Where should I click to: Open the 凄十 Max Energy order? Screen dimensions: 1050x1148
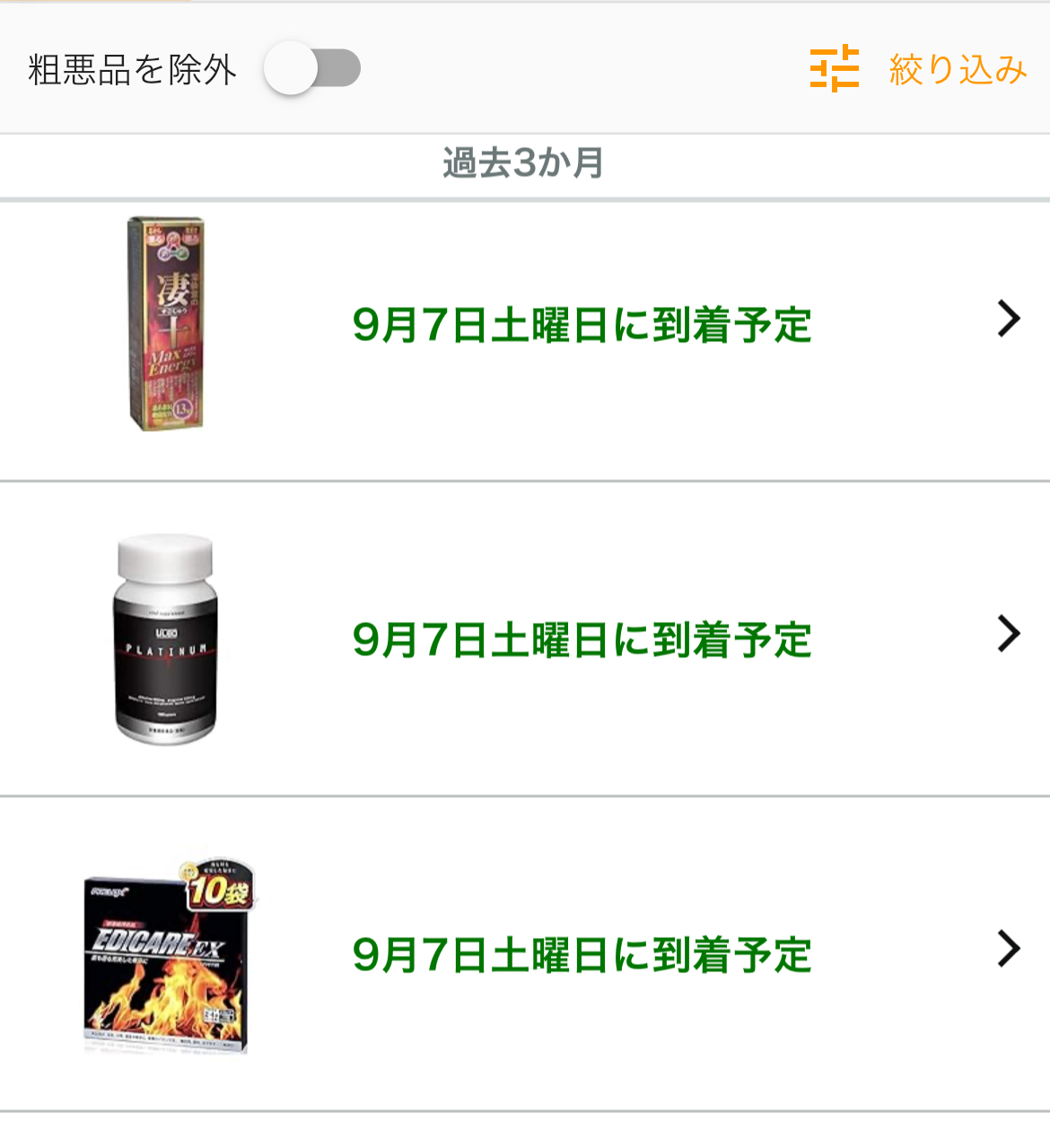(581, 324)
